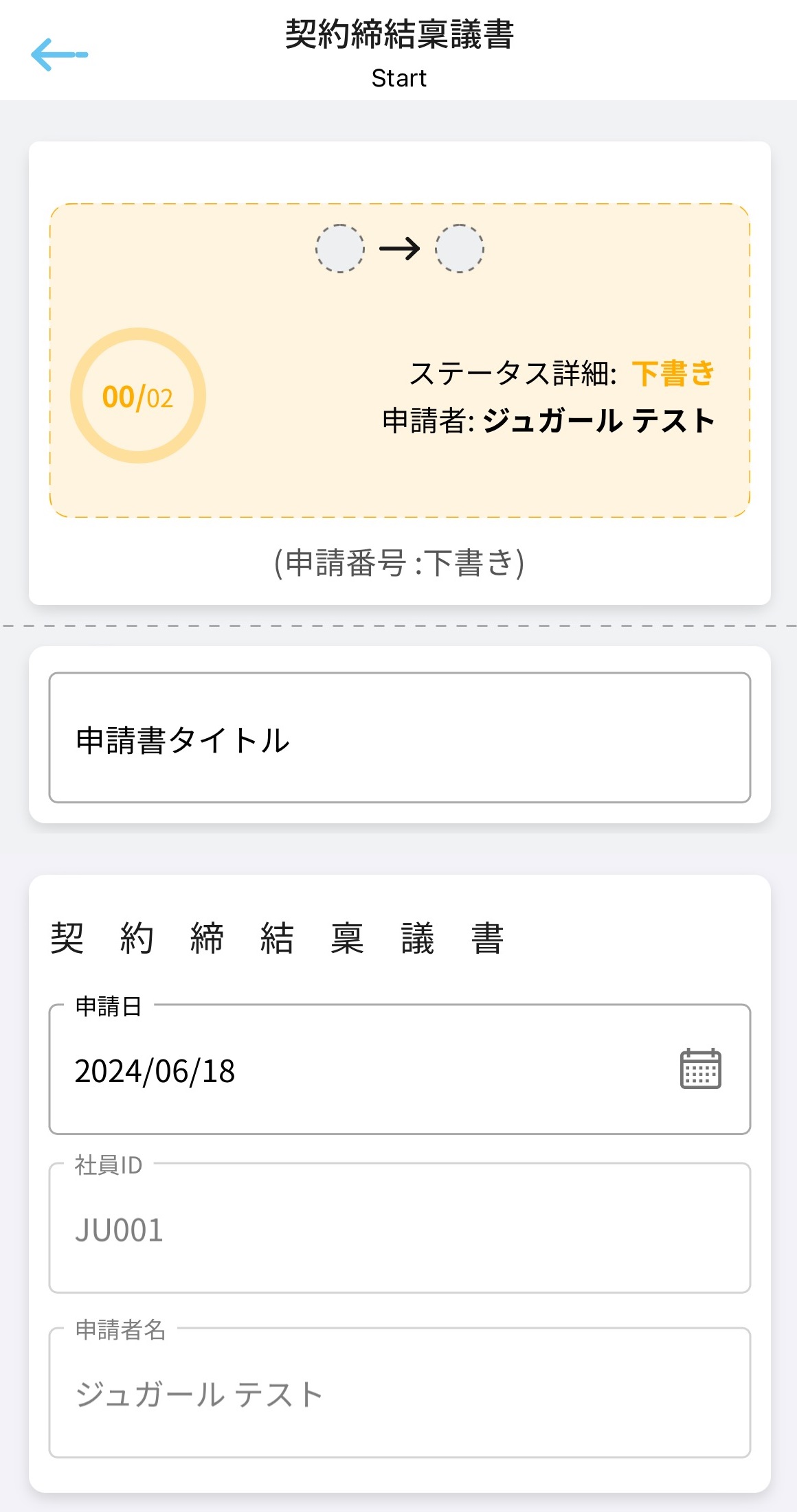Tap the 申請書タイトル input field

[400, 737]
